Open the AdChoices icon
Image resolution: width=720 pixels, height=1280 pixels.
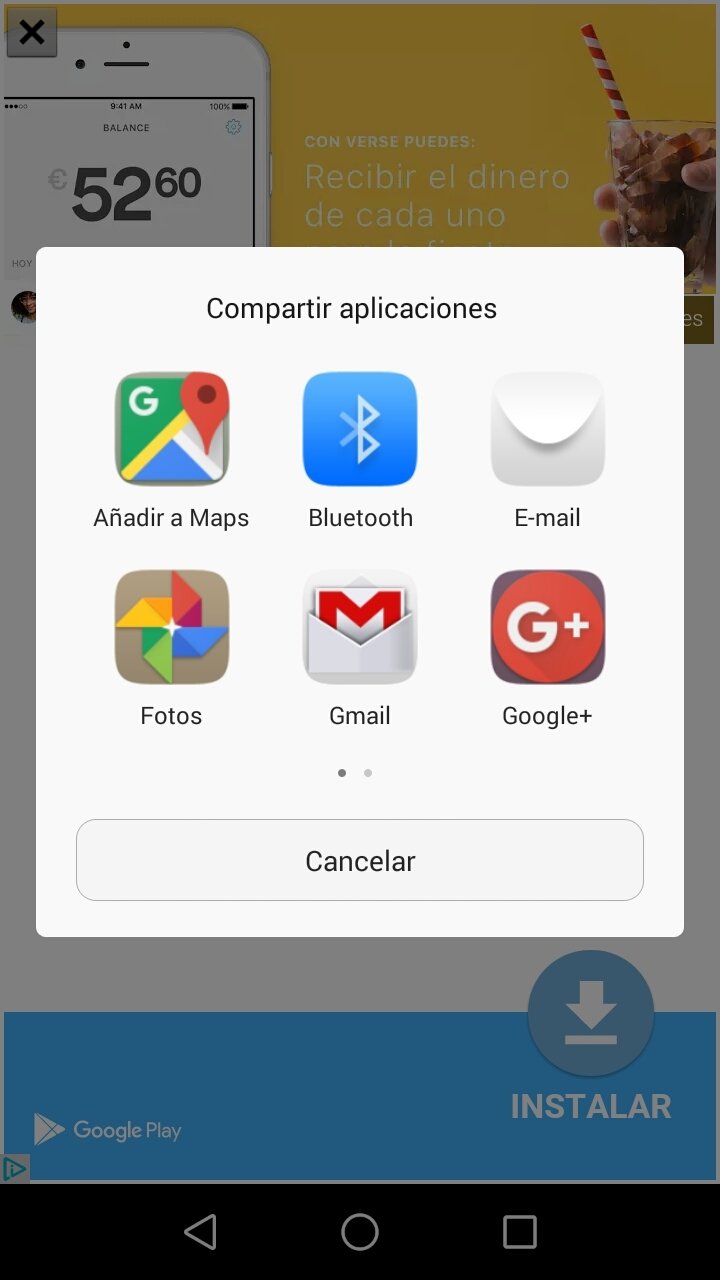[x=15, y=1168]
